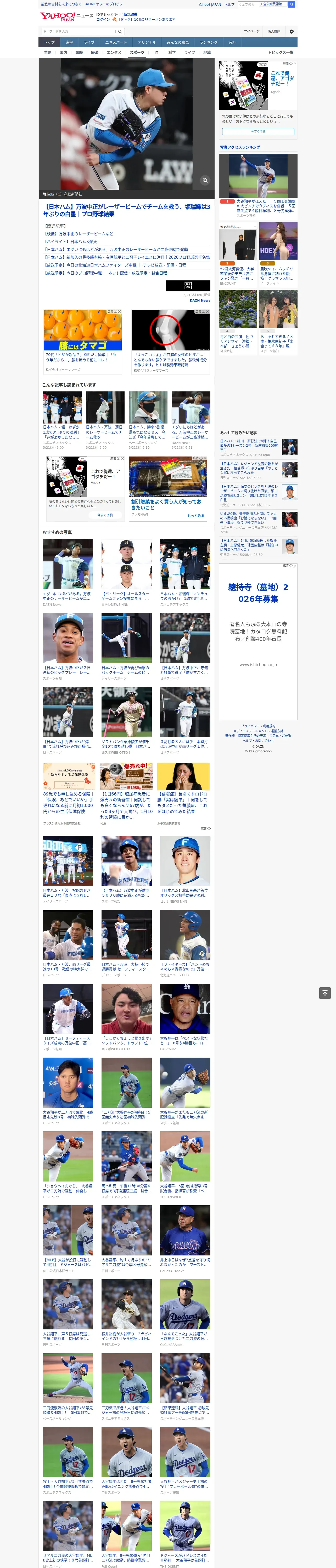
Task: Select the エンタメ category
Action: [x=114, y=52]
